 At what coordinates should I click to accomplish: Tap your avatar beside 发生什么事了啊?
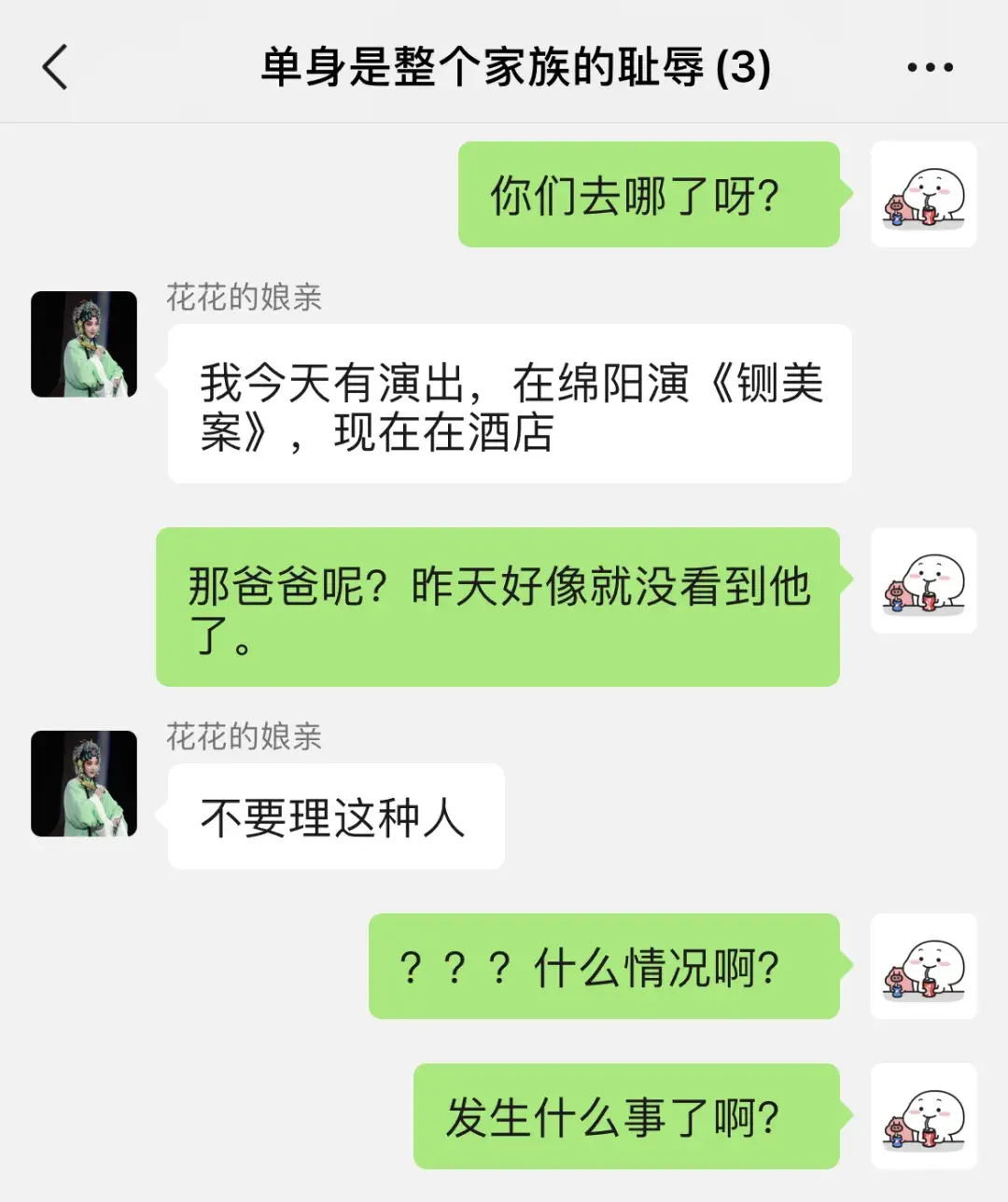coord(923,1116)
